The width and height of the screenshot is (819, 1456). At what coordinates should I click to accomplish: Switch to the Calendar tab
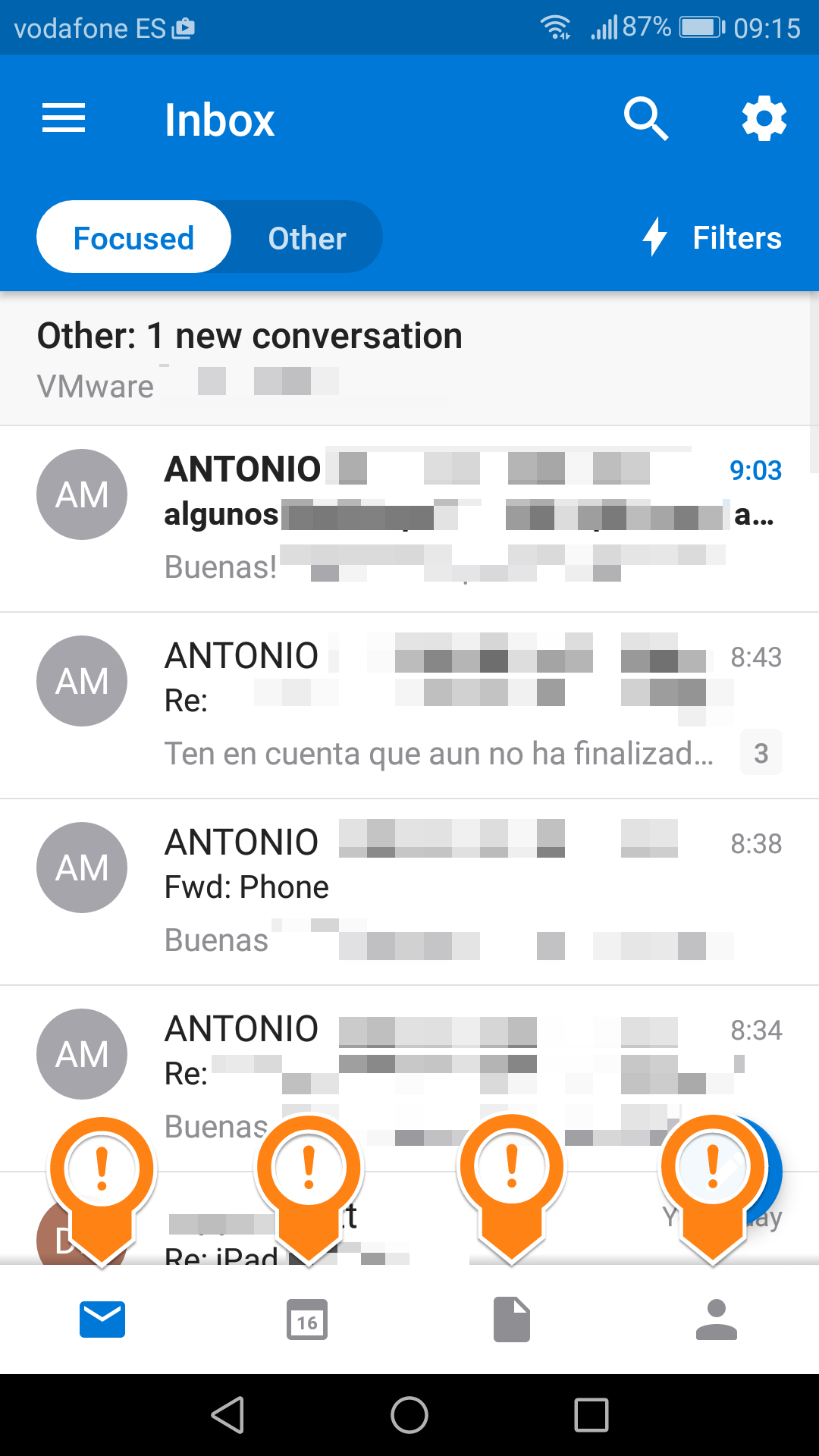(x=307, y=1319)
